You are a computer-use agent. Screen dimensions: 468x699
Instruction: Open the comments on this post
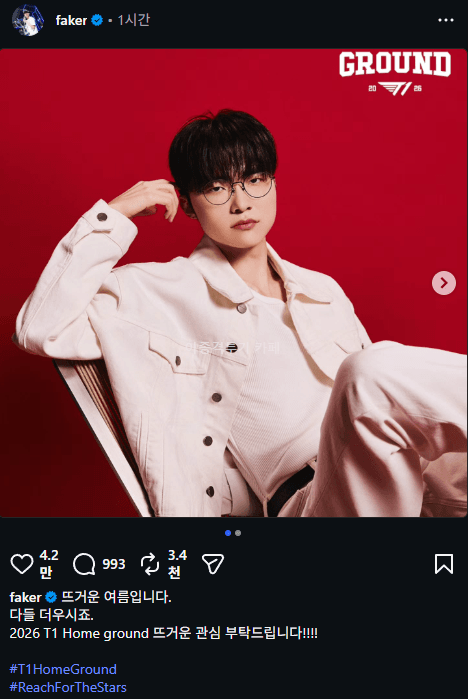(84, 563)
